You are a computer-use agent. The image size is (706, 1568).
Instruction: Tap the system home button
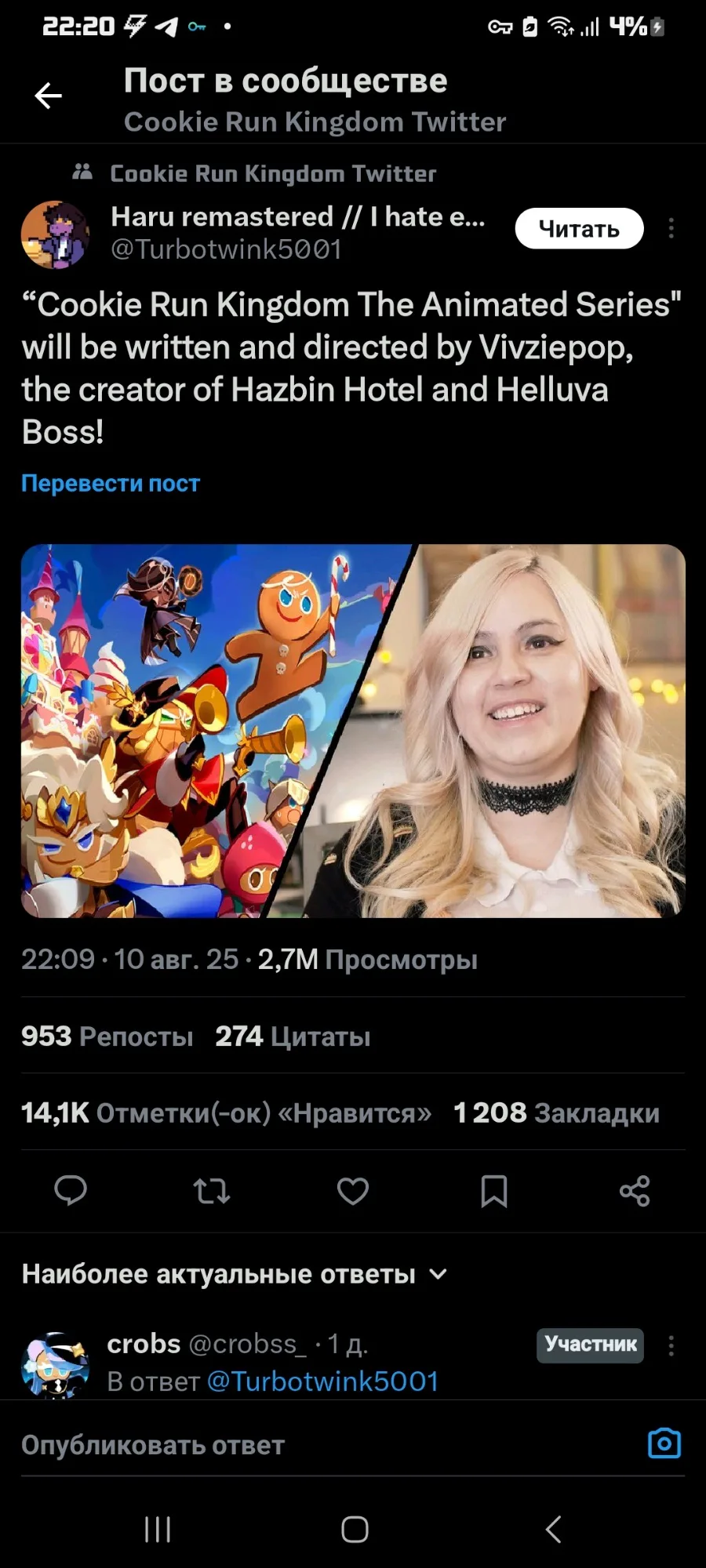(355, 1529)
